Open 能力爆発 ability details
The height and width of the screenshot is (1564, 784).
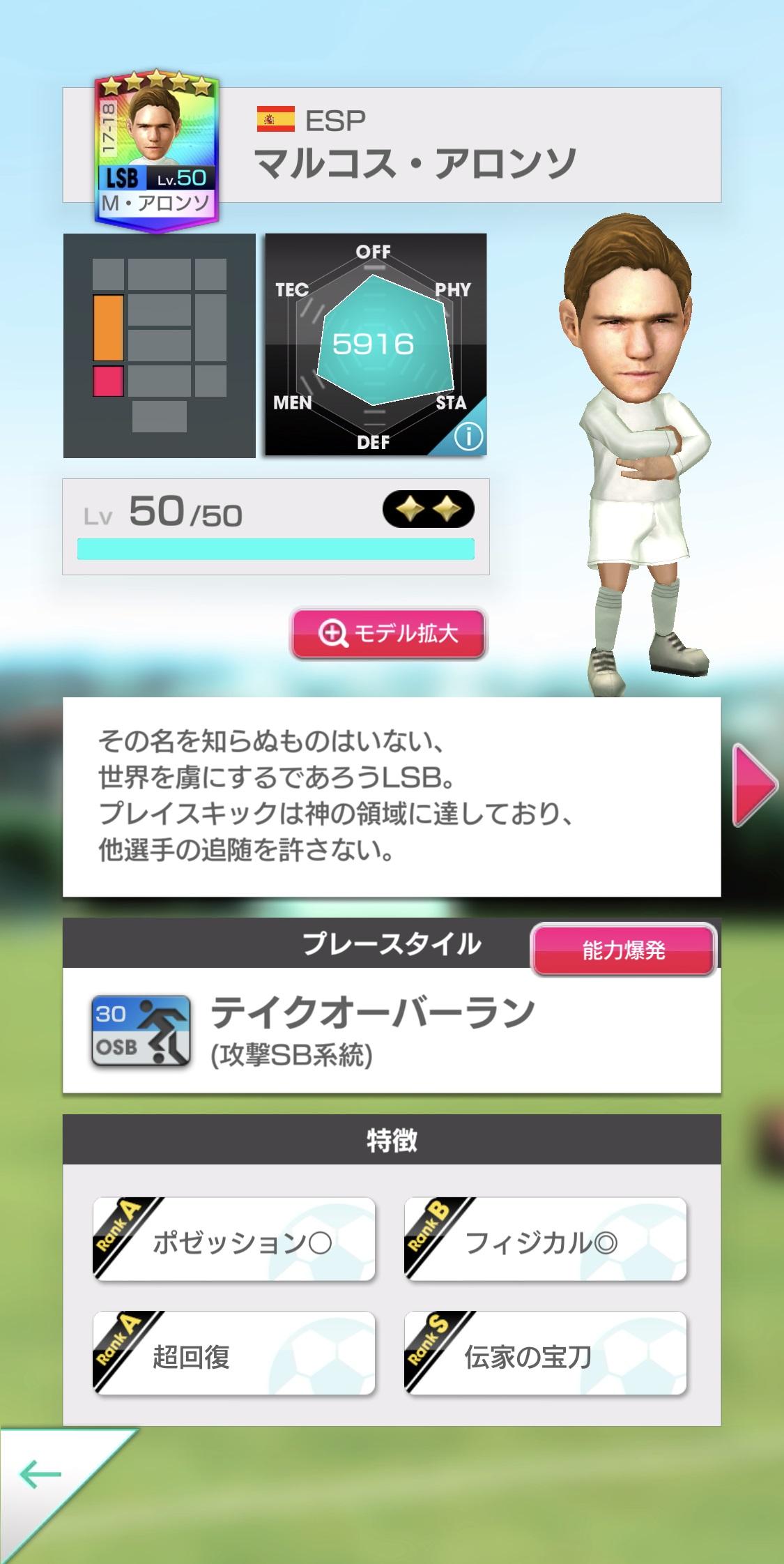[x=623, y=950]
